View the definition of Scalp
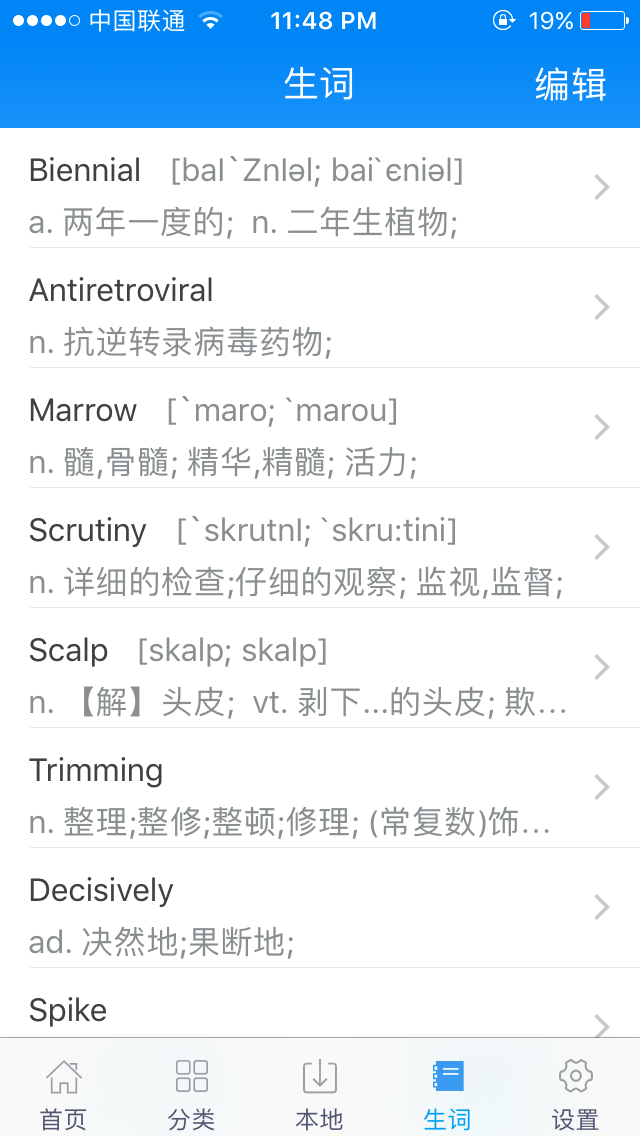Viewport: 640px width, 1136px height. point(320,668)
